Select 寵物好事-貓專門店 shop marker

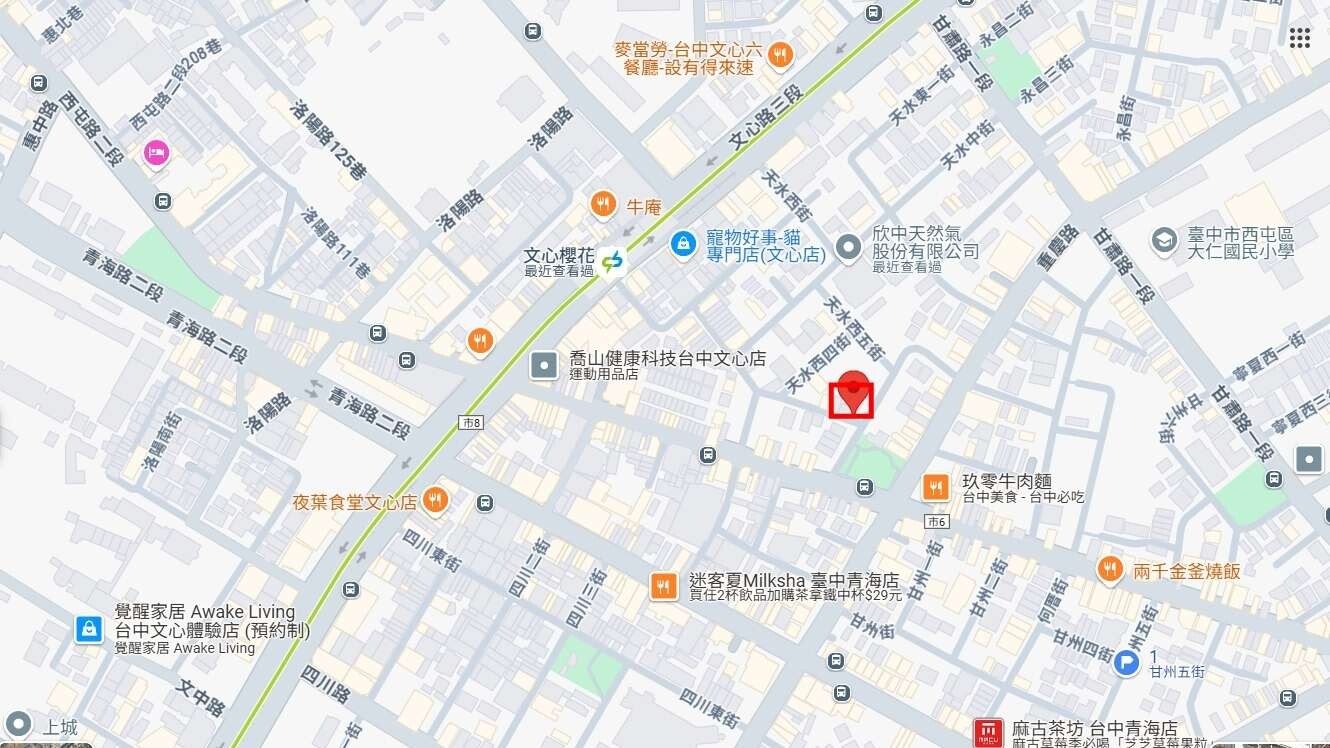(x=683, y=243)
